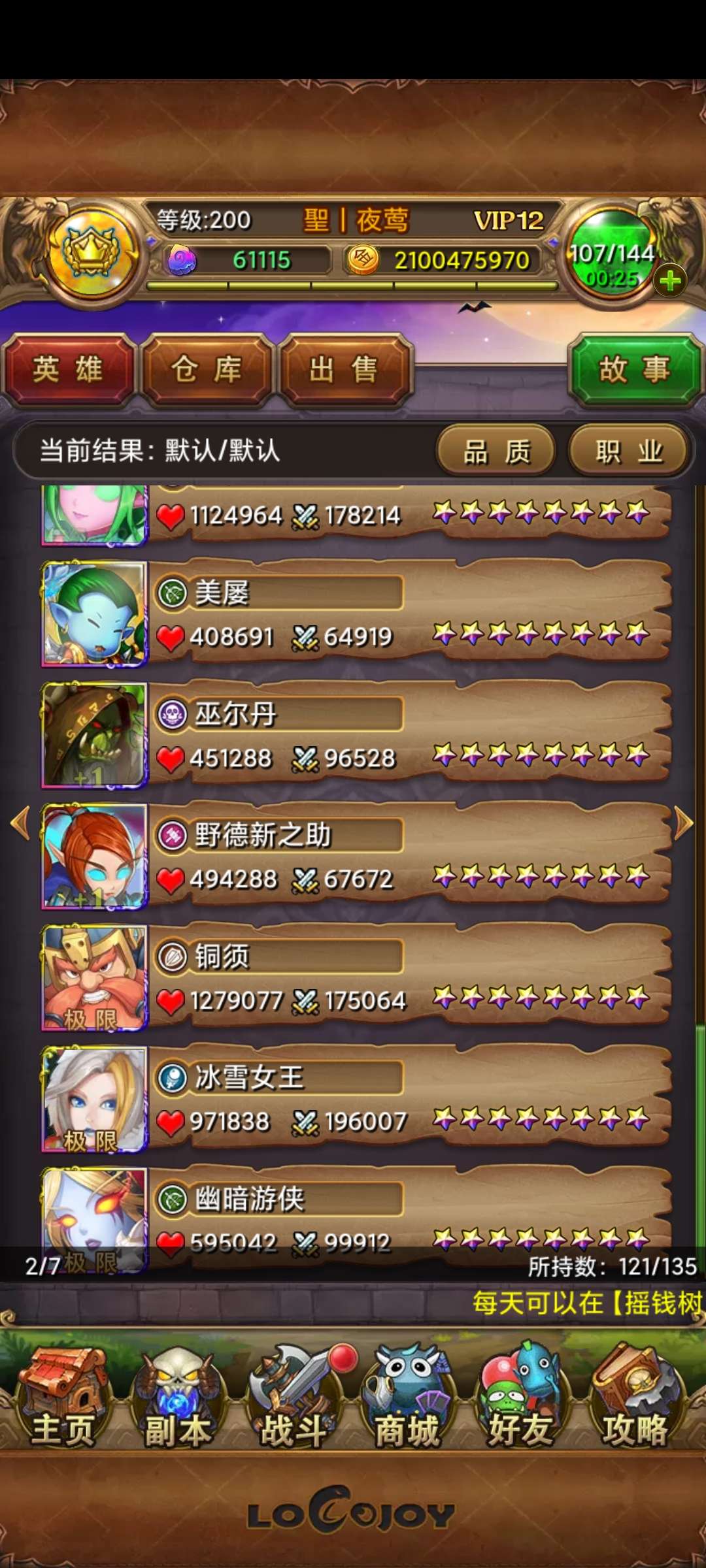Open hero 美屡 details
This screenshot has height=1568, width=706.
pos(353,614)
